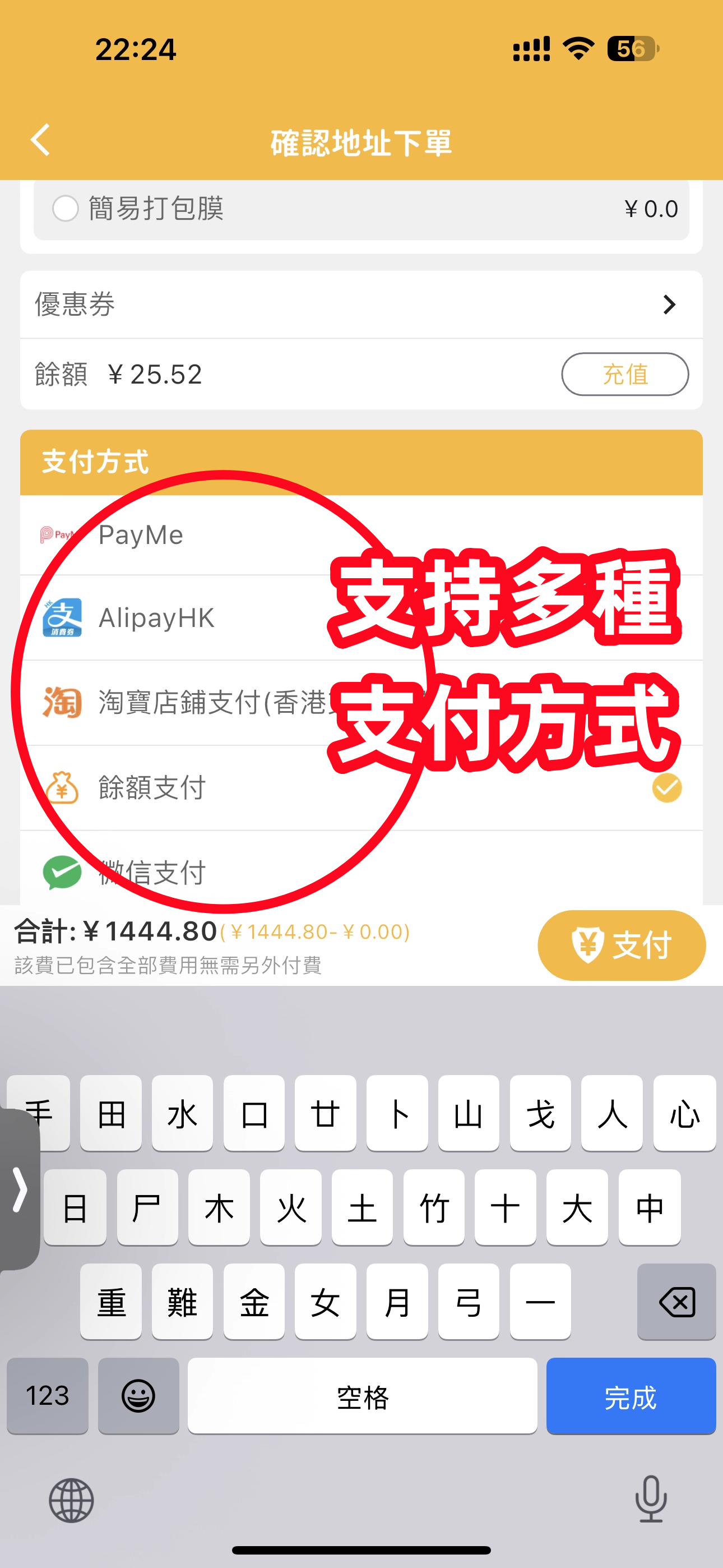Expand the 優惠券 coupon section
Viewport: 723px width, 1568px height.
(x=361, y=304)
